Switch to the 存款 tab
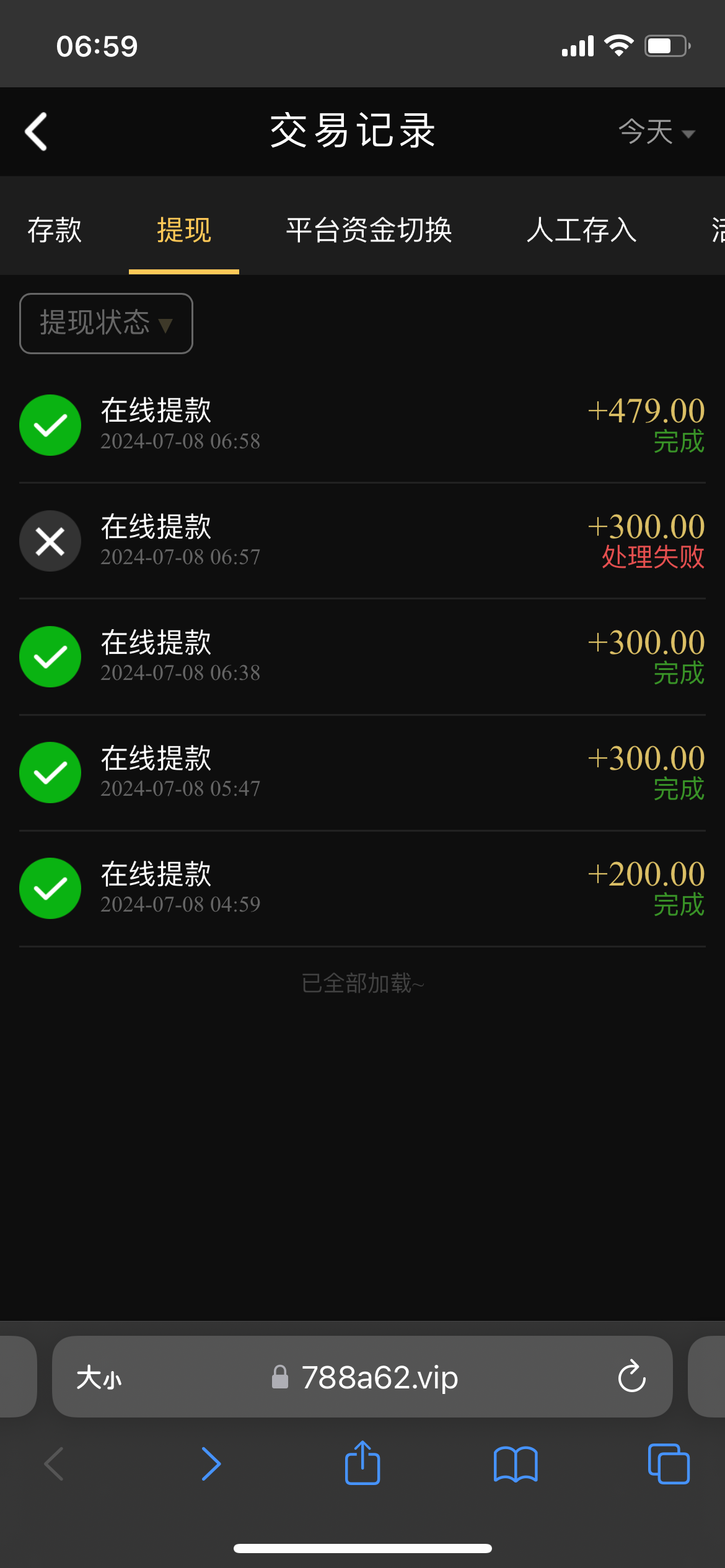 pos(55,230)
